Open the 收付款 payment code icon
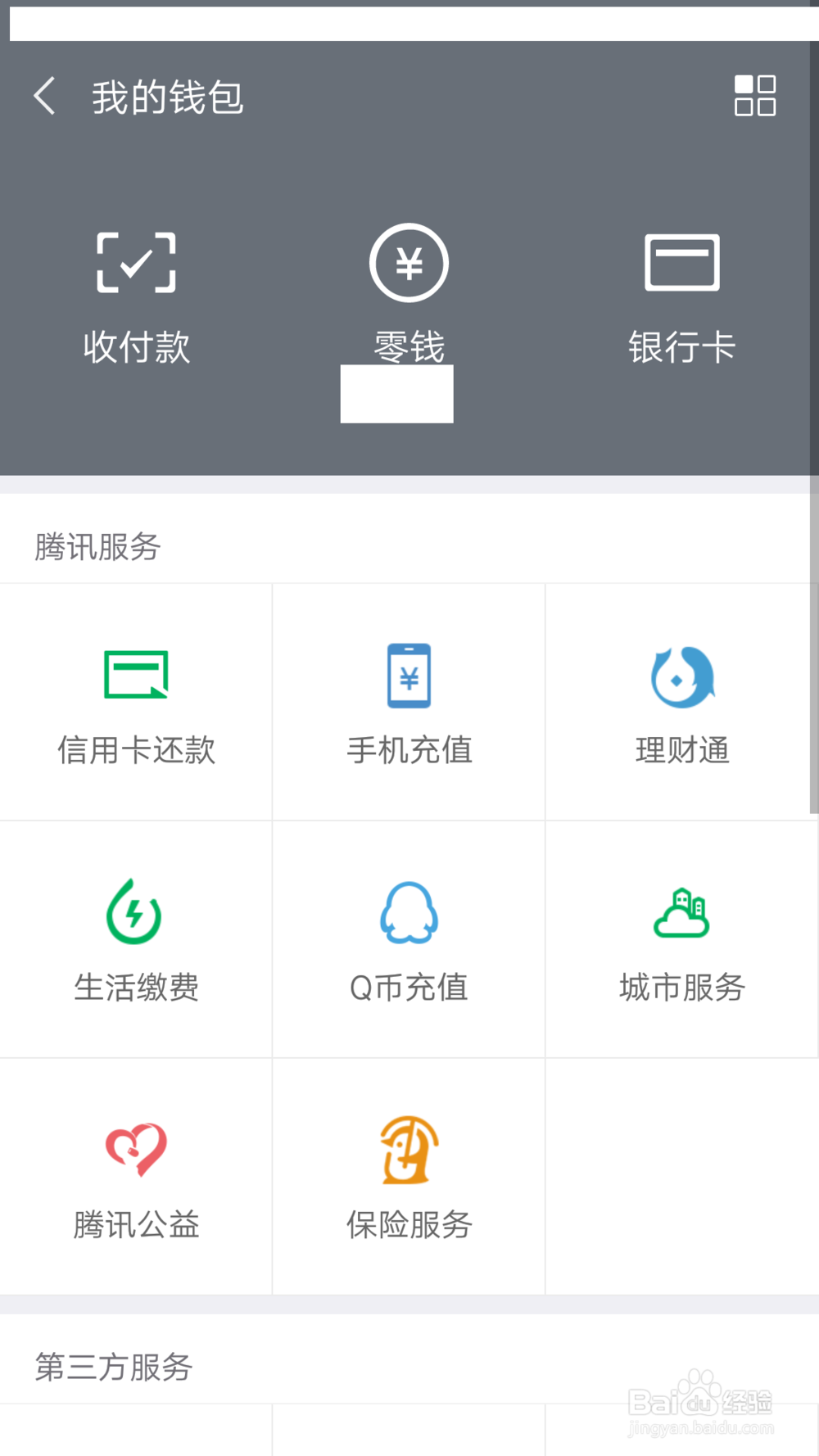Screen dimensions: 819x1456 point(137,262)
